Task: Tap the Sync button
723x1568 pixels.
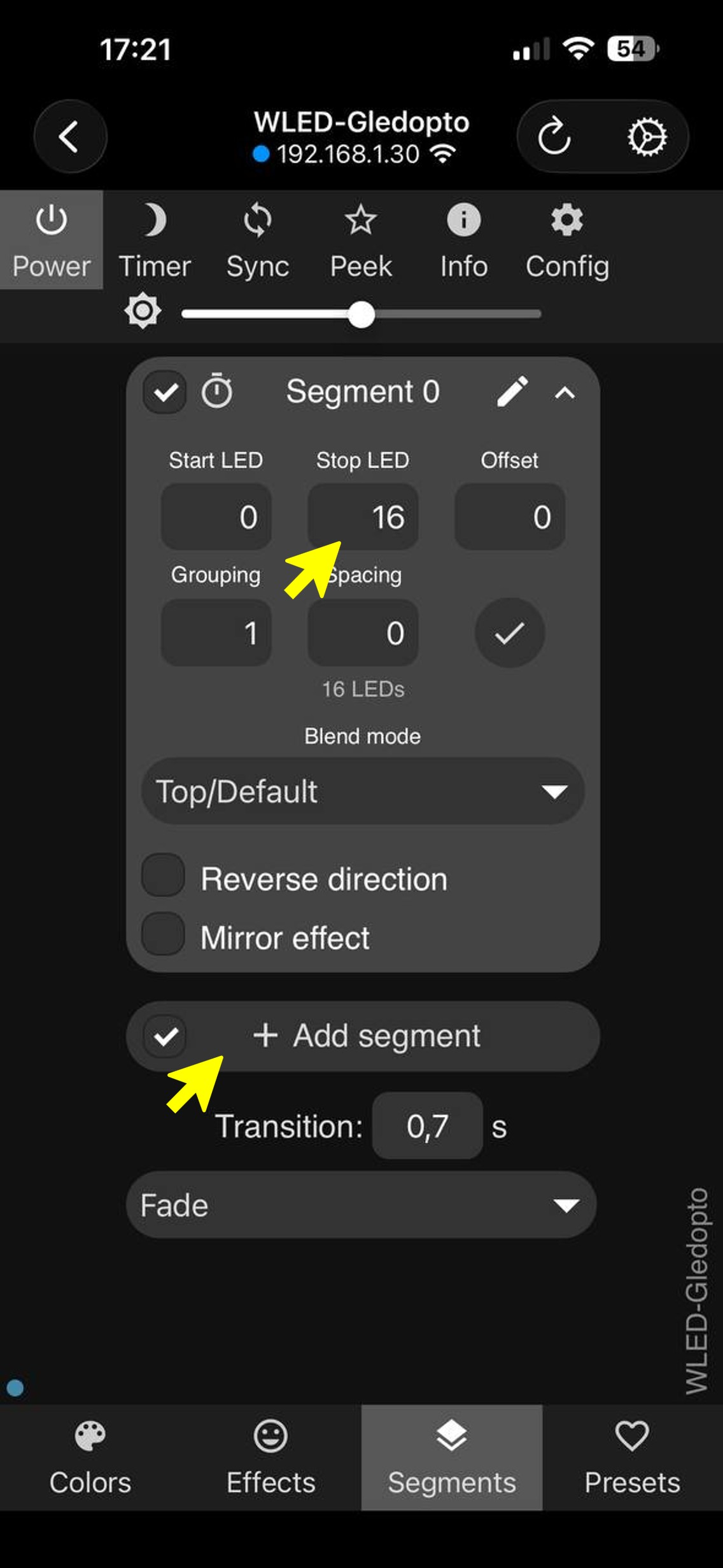Action: click(258, 240)
